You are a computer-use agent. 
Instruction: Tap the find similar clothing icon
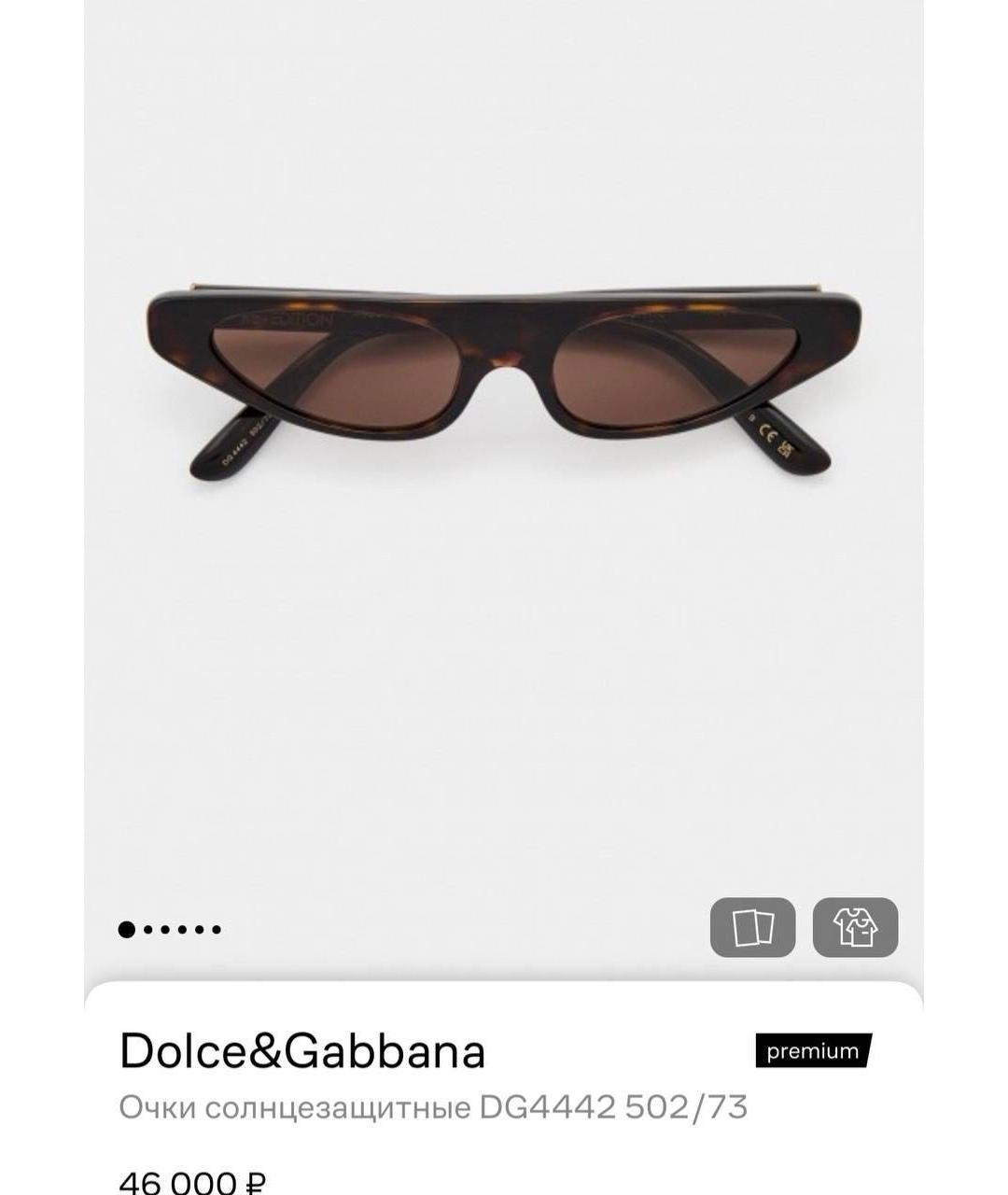[x=857, y=929]
